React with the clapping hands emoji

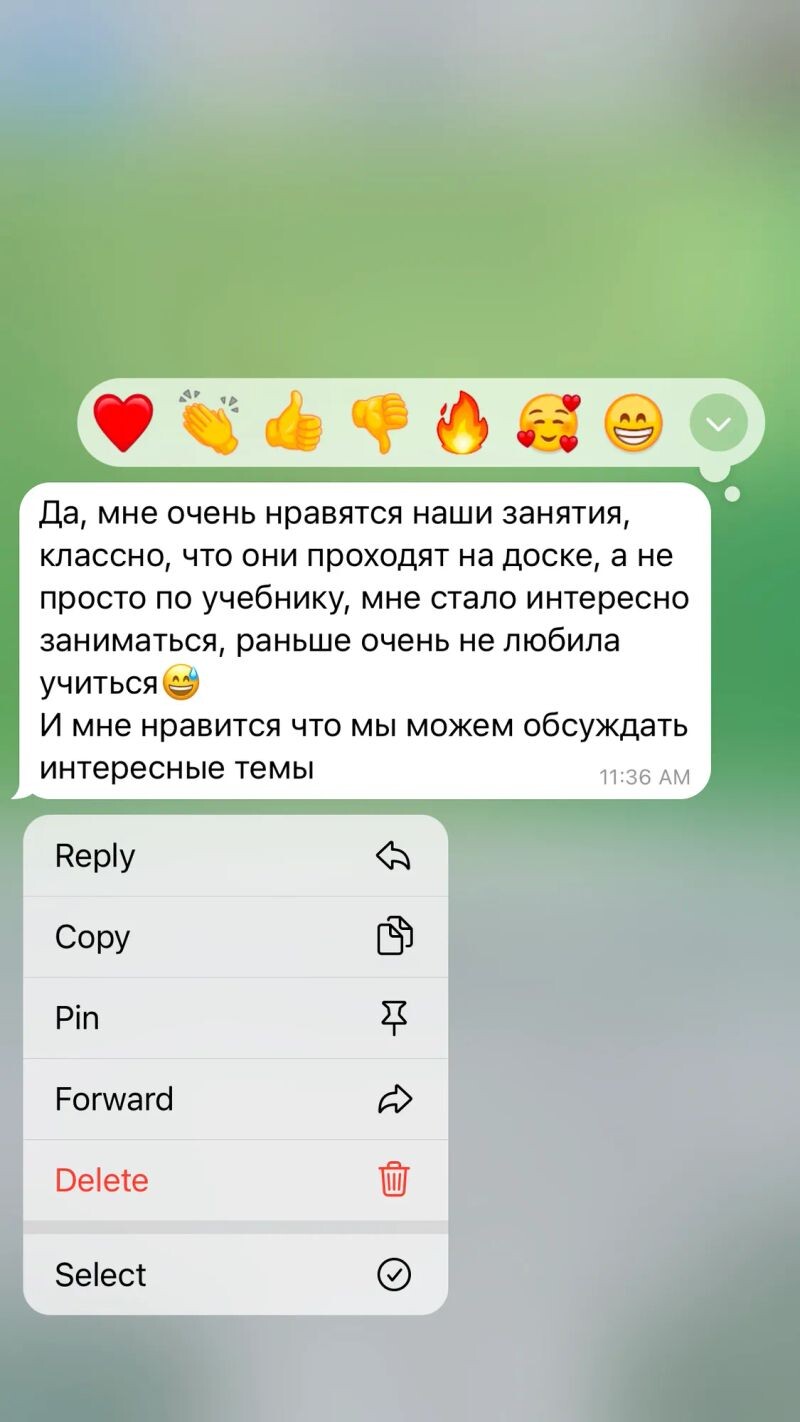pos(209,423)
